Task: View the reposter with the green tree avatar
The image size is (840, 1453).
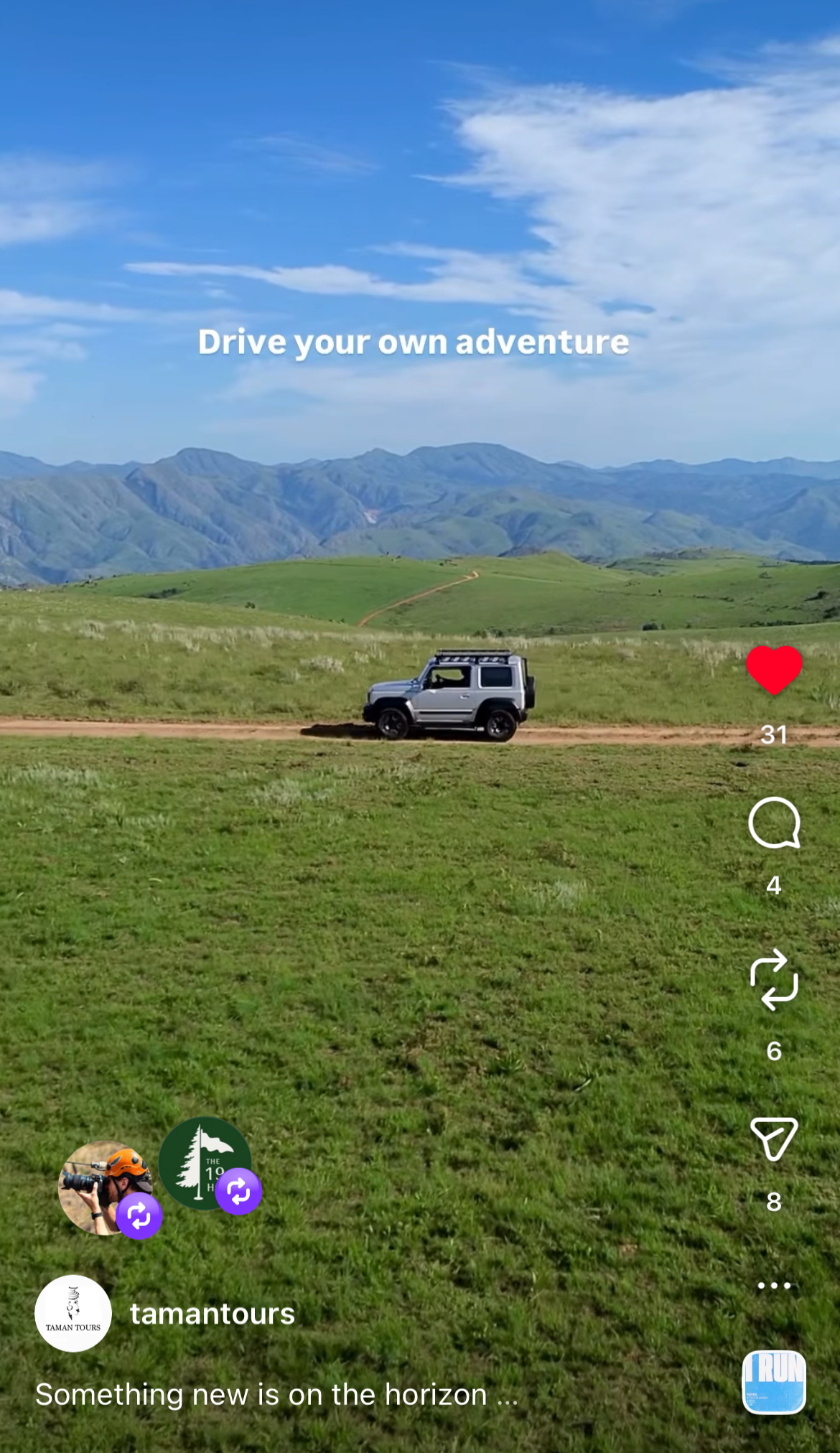Action: [205, 1163]
